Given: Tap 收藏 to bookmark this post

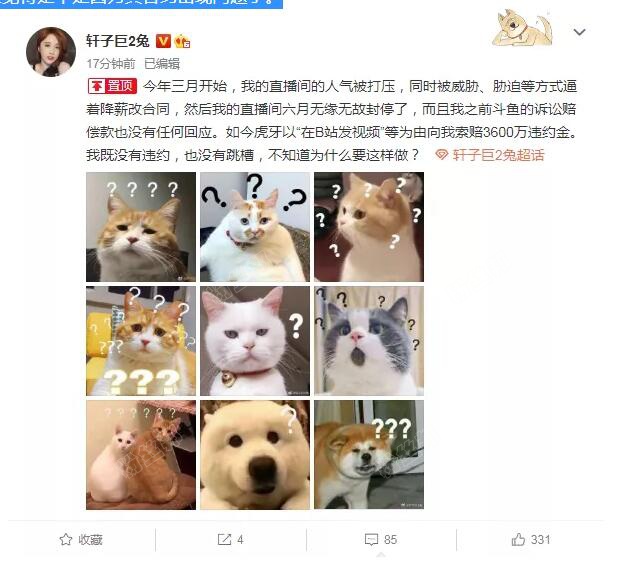Looking at the screenshot, I should (81, 539).
